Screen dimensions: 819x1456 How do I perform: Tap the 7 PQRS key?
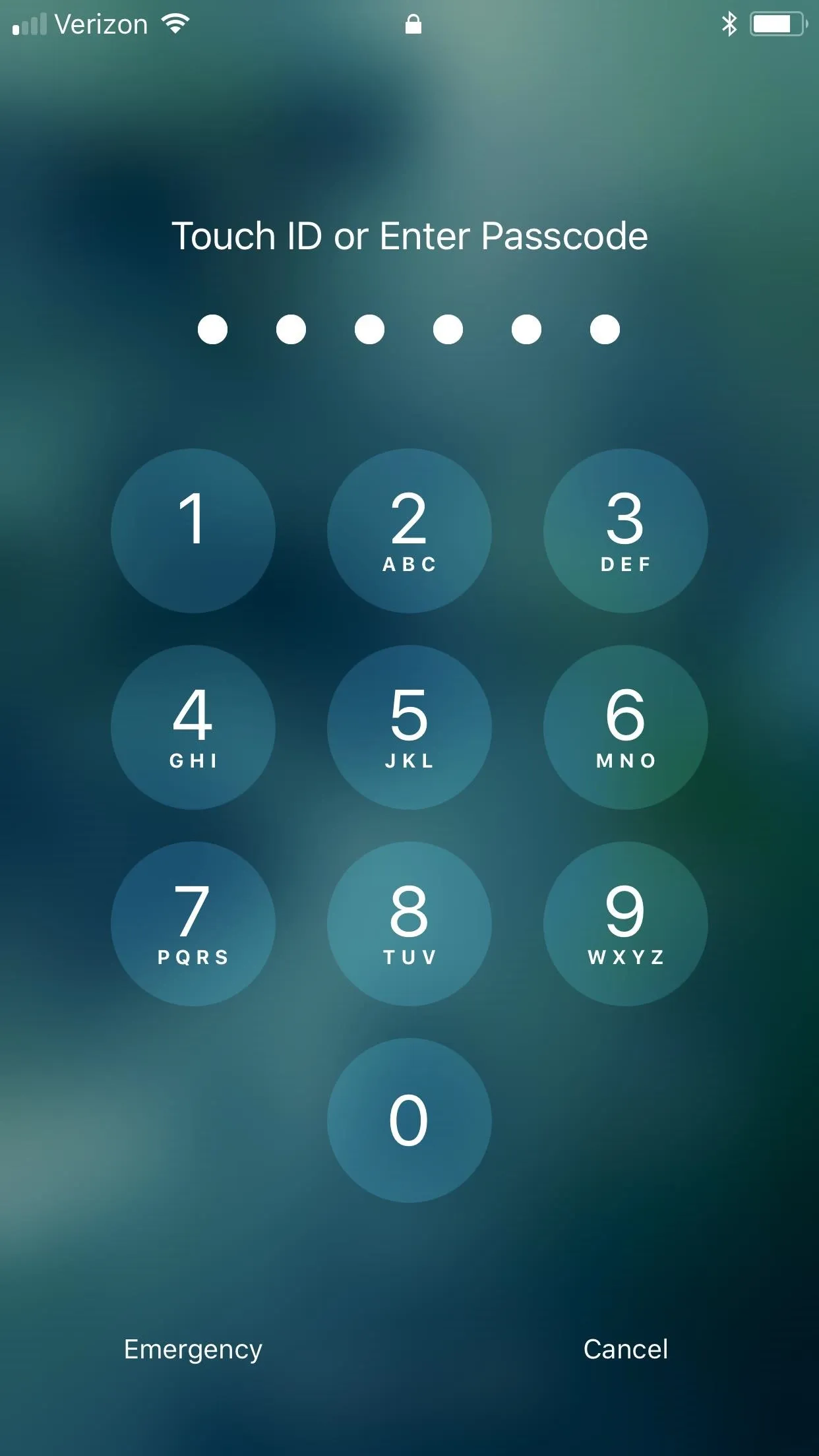pos(193,924)
